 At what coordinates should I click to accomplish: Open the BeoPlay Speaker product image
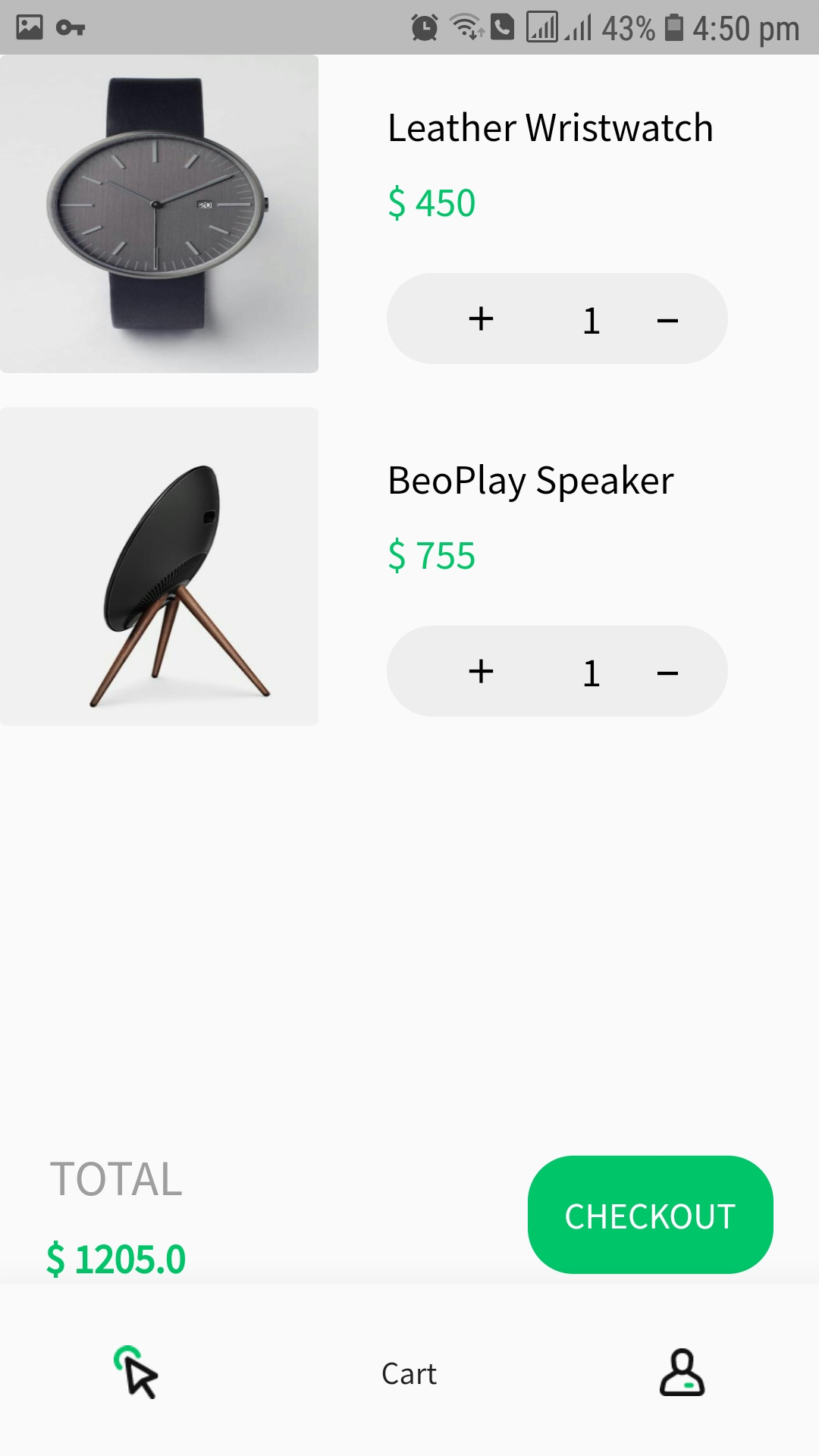pyautogui.click(x=159, y=566)
